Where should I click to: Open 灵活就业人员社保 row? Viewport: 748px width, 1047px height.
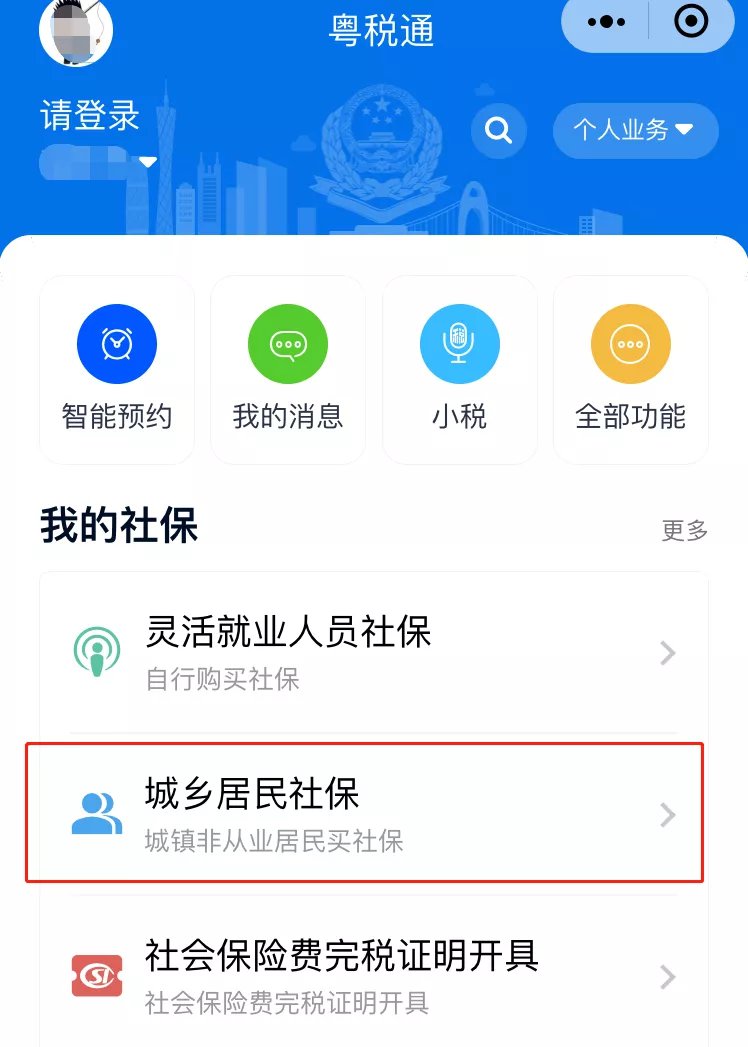(x=373, y=653)
